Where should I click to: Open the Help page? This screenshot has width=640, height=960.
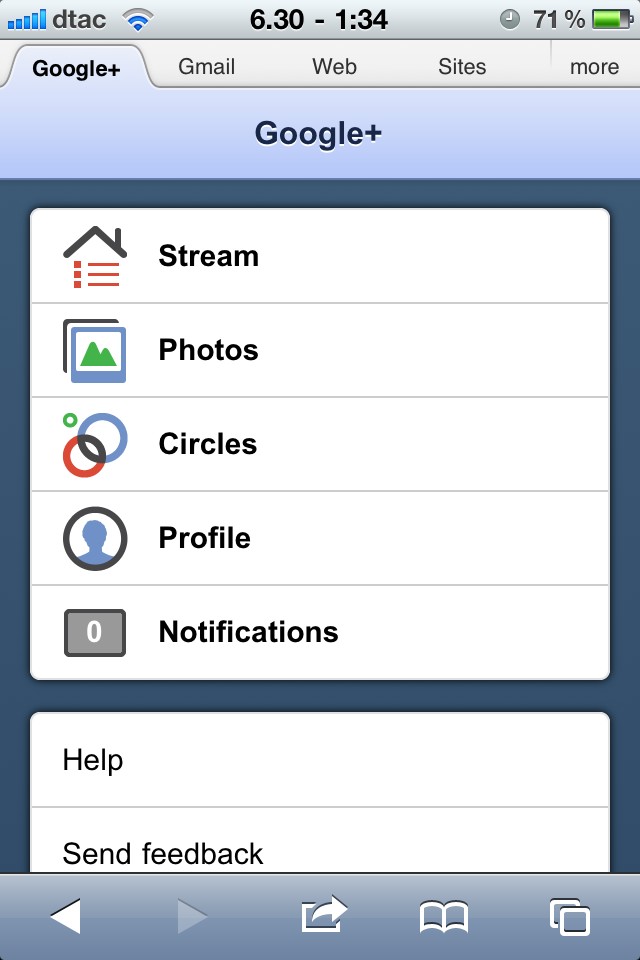point(320,760)
